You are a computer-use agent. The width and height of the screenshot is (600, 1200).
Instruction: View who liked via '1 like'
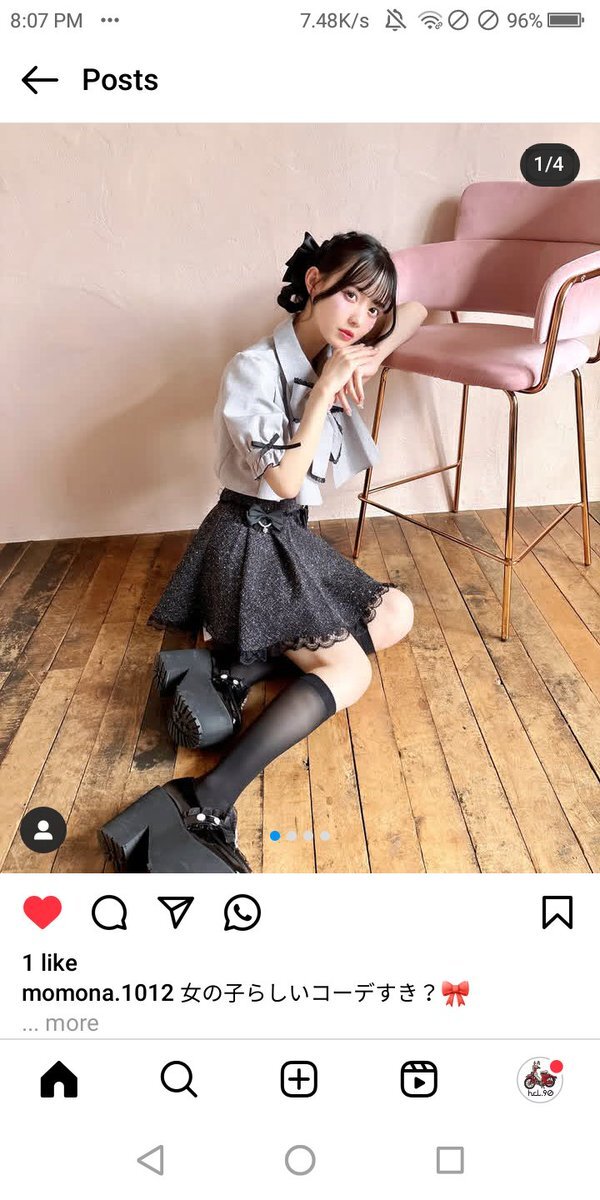pyautogui.click(x=50, y=963)
